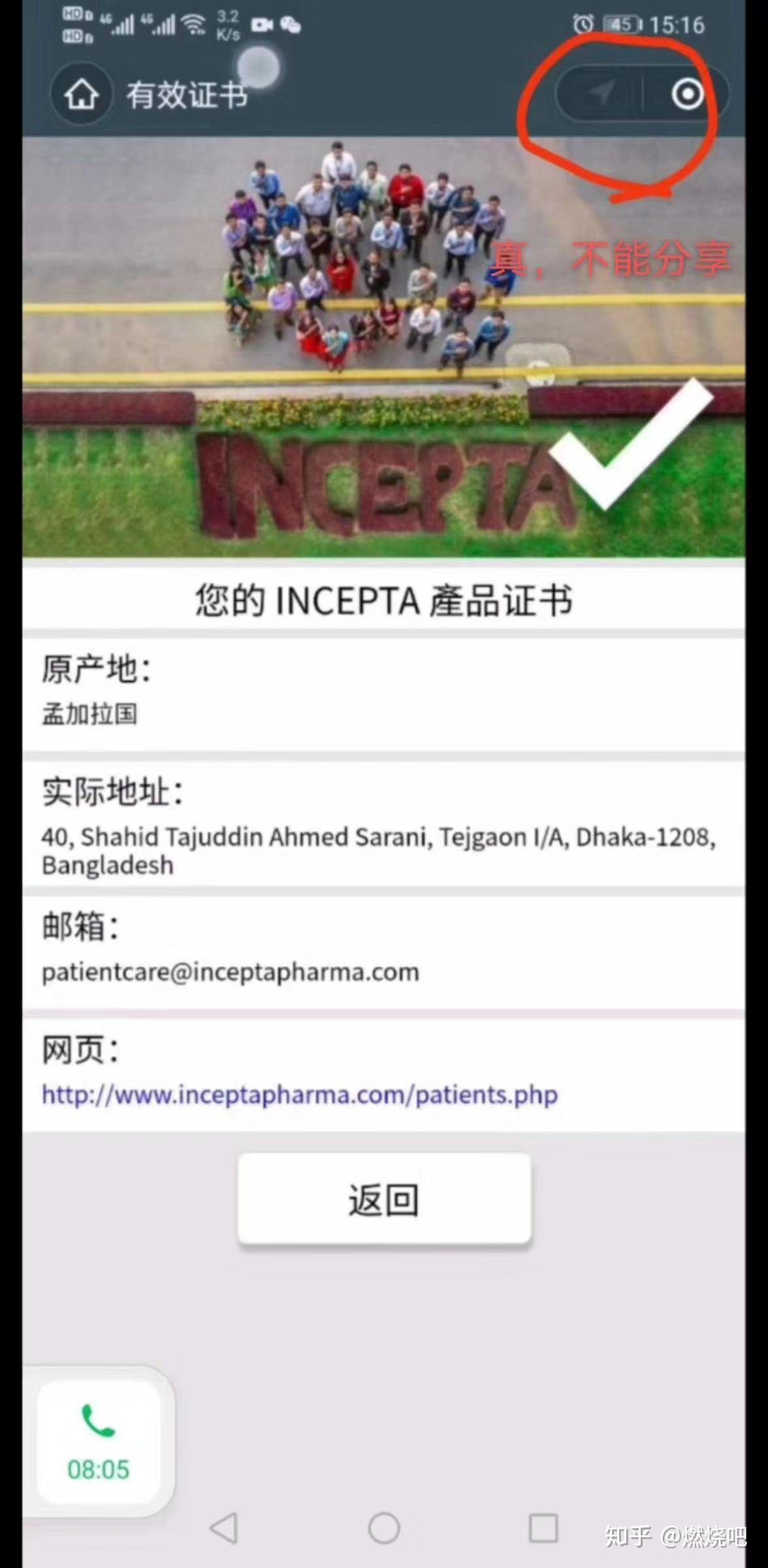Close the mini program with the circle button
The image size is (768, 1568).
[687, 94]
